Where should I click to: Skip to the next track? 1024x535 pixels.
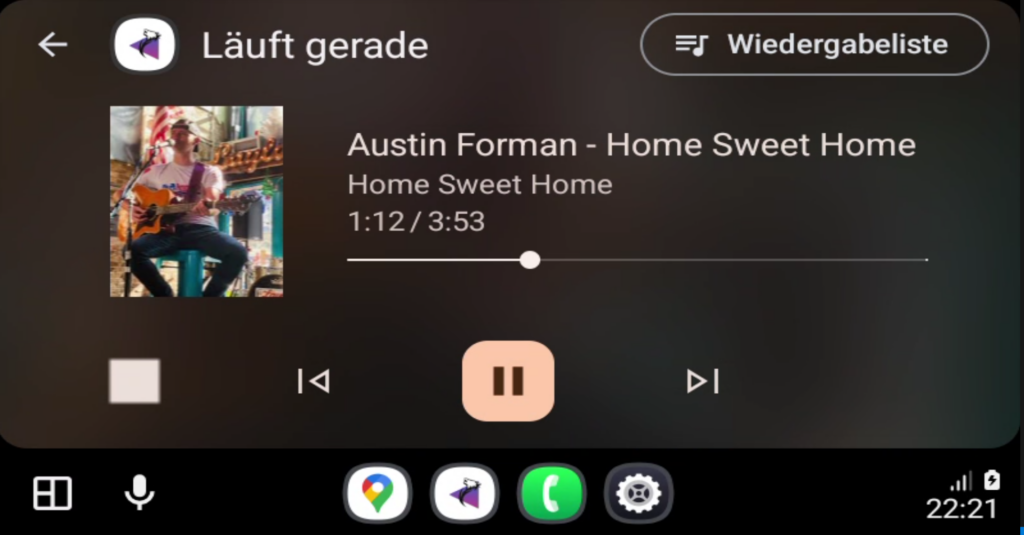pyautogui.click(x=702, y=381)
